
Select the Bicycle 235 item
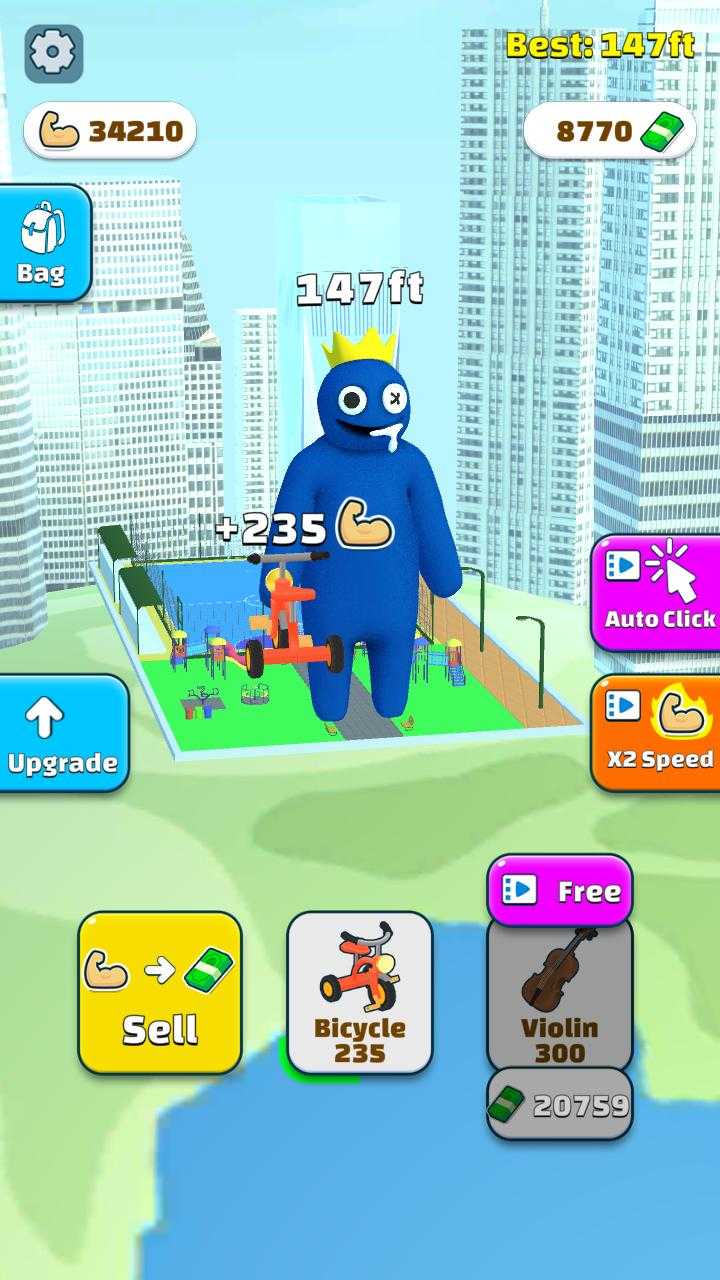pyautogui.click(x=359, y=992)
